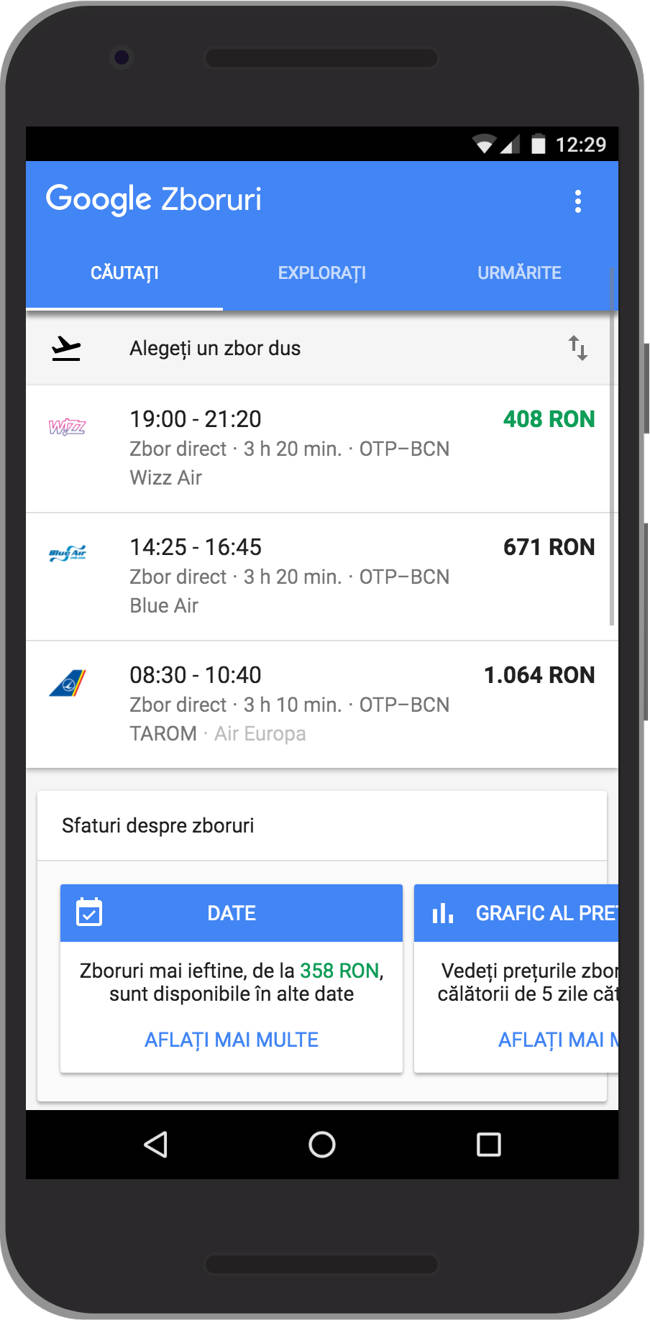The height and width of the screenshot is (1320, 650).
Task: Go to the home screen
Action: pyautogui.click(x=322, y=1144)
